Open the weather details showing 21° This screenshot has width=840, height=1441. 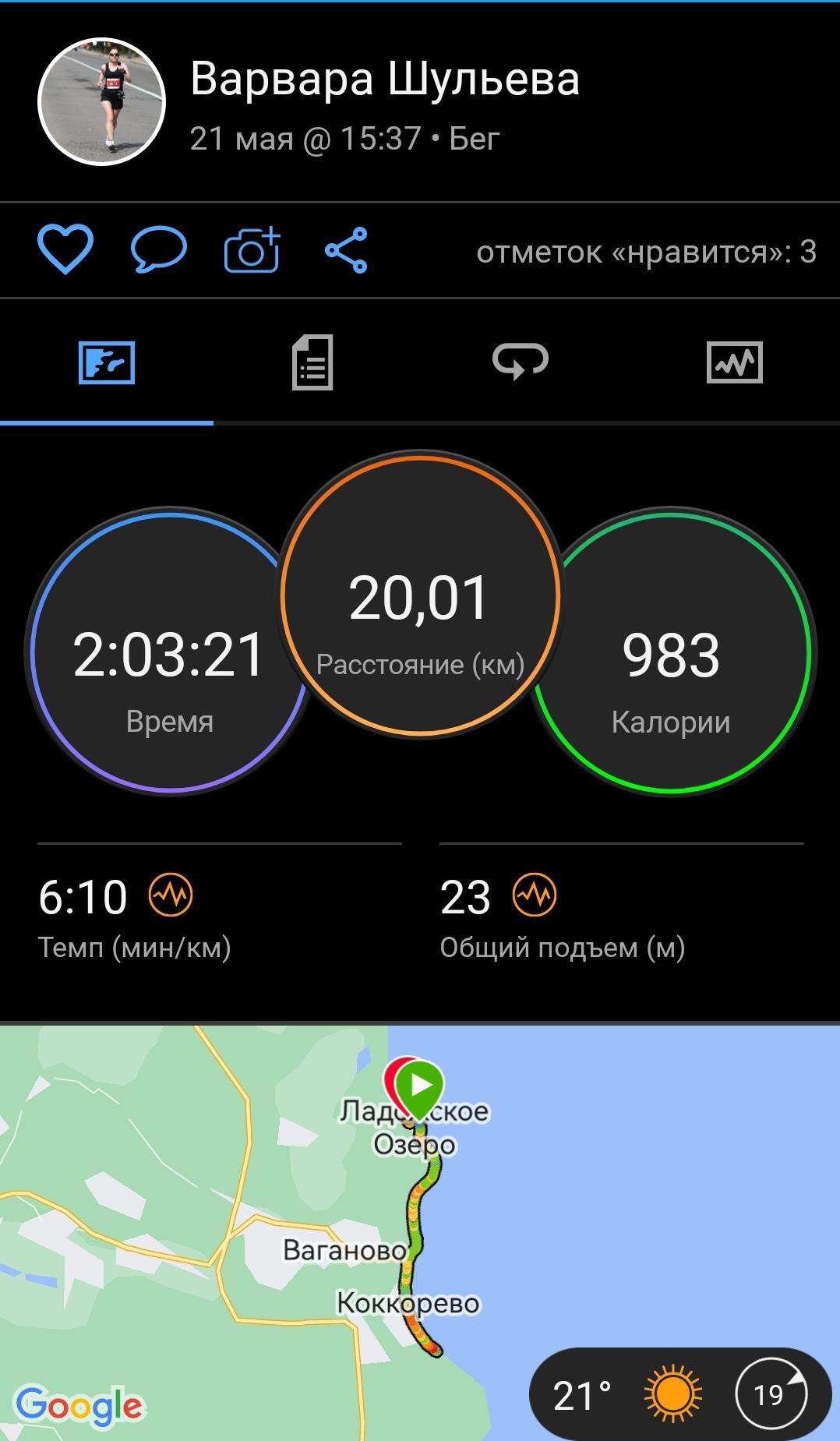tap(679, 1394)
